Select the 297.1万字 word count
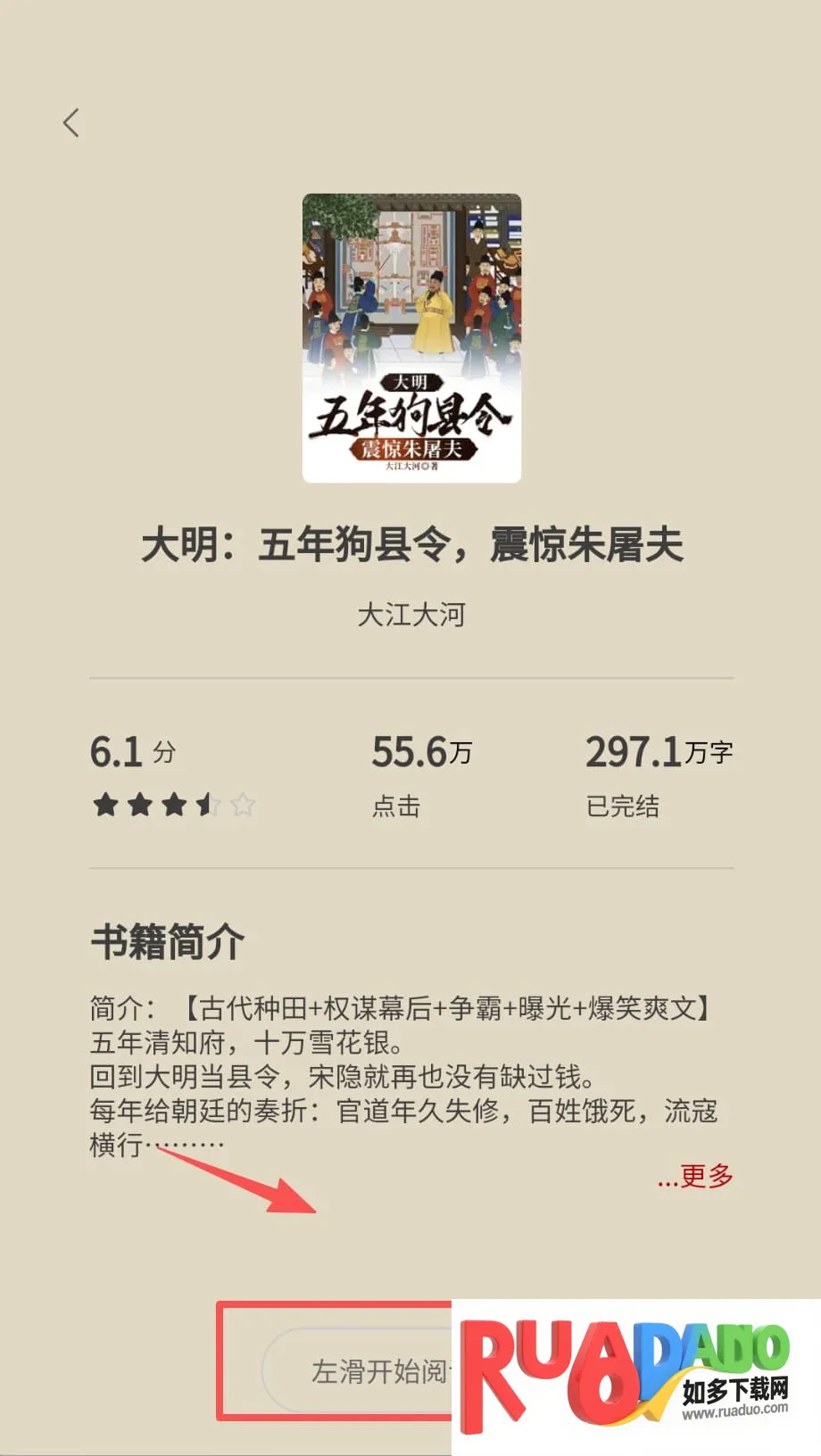 pyautogui.click(x=659, y=752)
